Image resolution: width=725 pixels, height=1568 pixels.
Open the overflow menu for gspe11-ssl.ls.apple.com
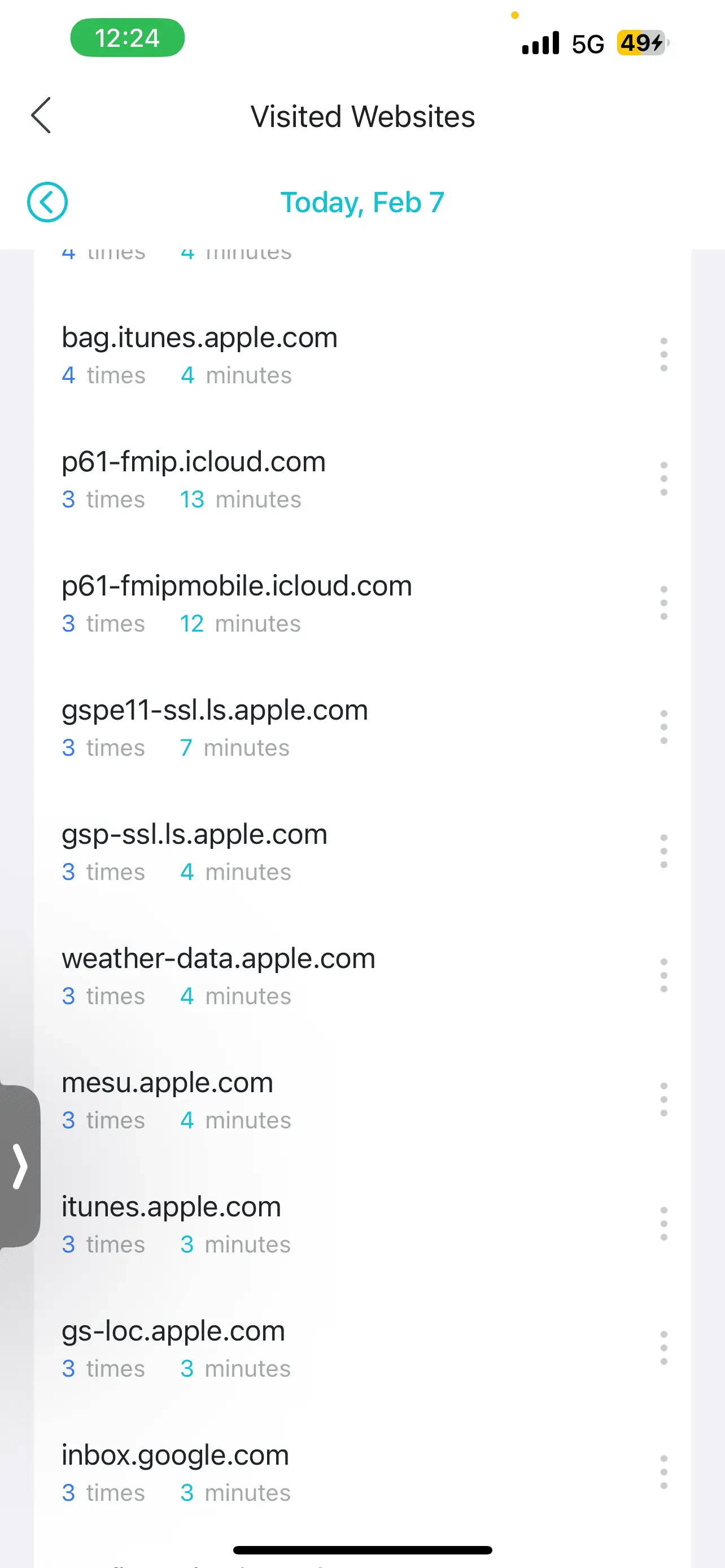click(x=663, y=728)
